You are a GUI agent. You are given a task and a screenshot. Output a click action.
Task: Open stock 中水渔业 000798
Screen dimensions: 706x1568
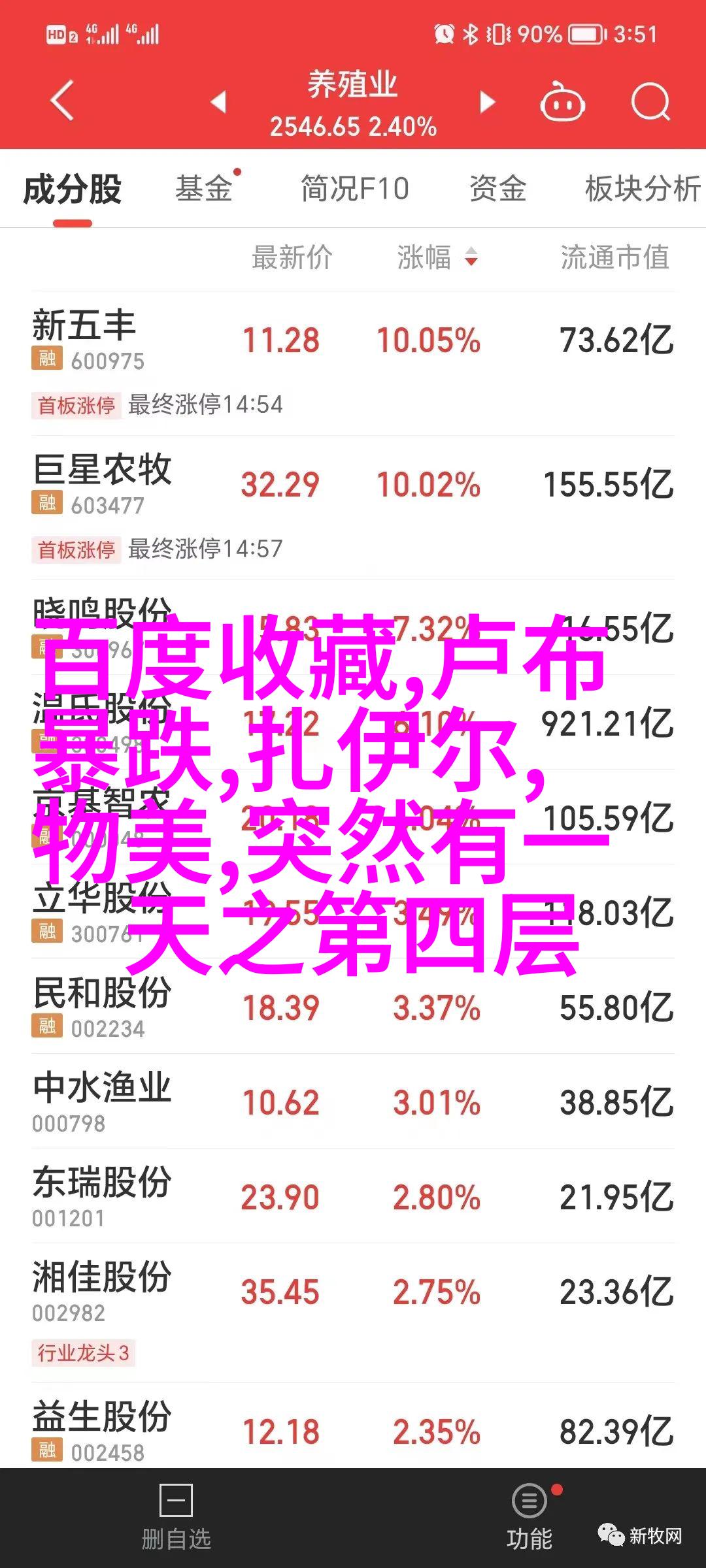coord(353,1101)
